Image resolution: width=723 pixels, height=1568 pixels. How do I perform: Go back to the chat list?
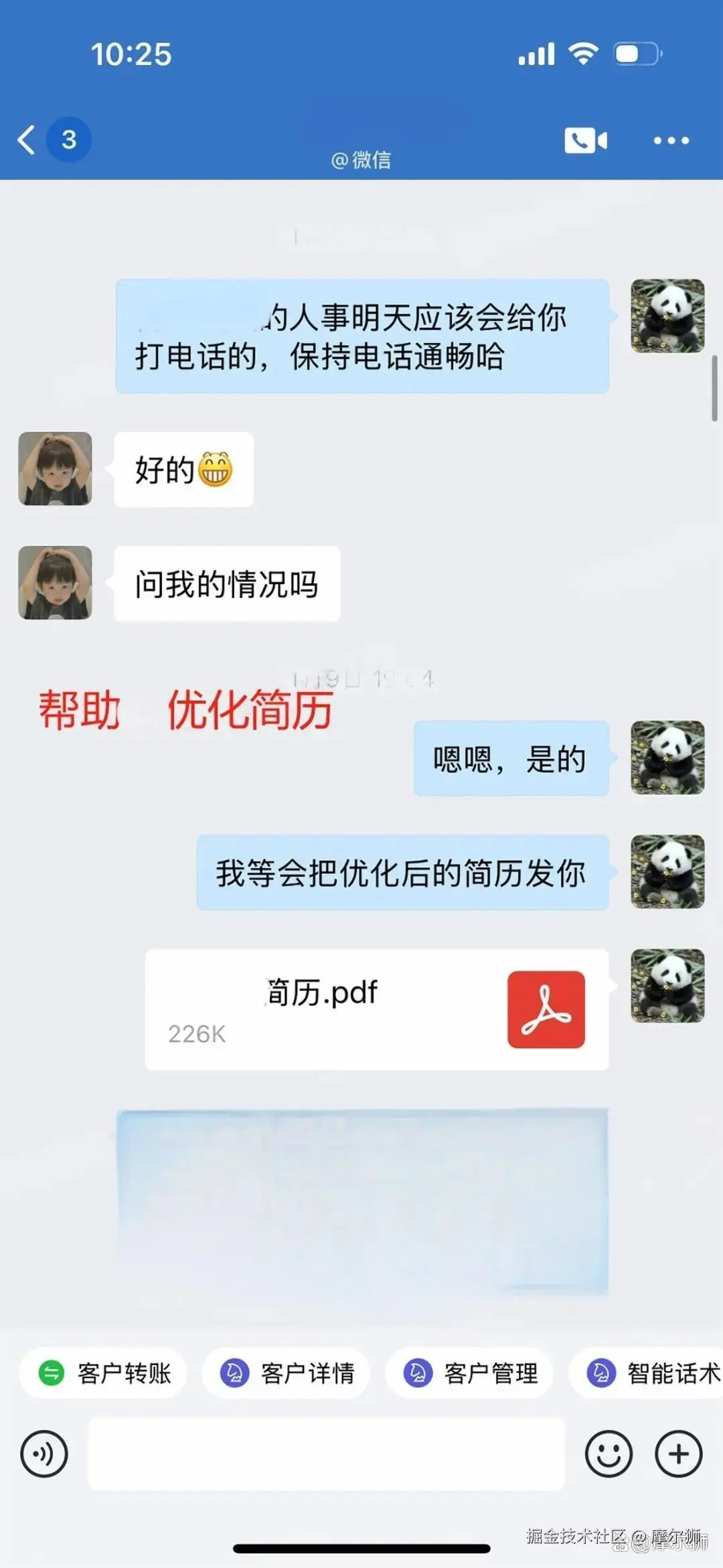click(27, 140)
